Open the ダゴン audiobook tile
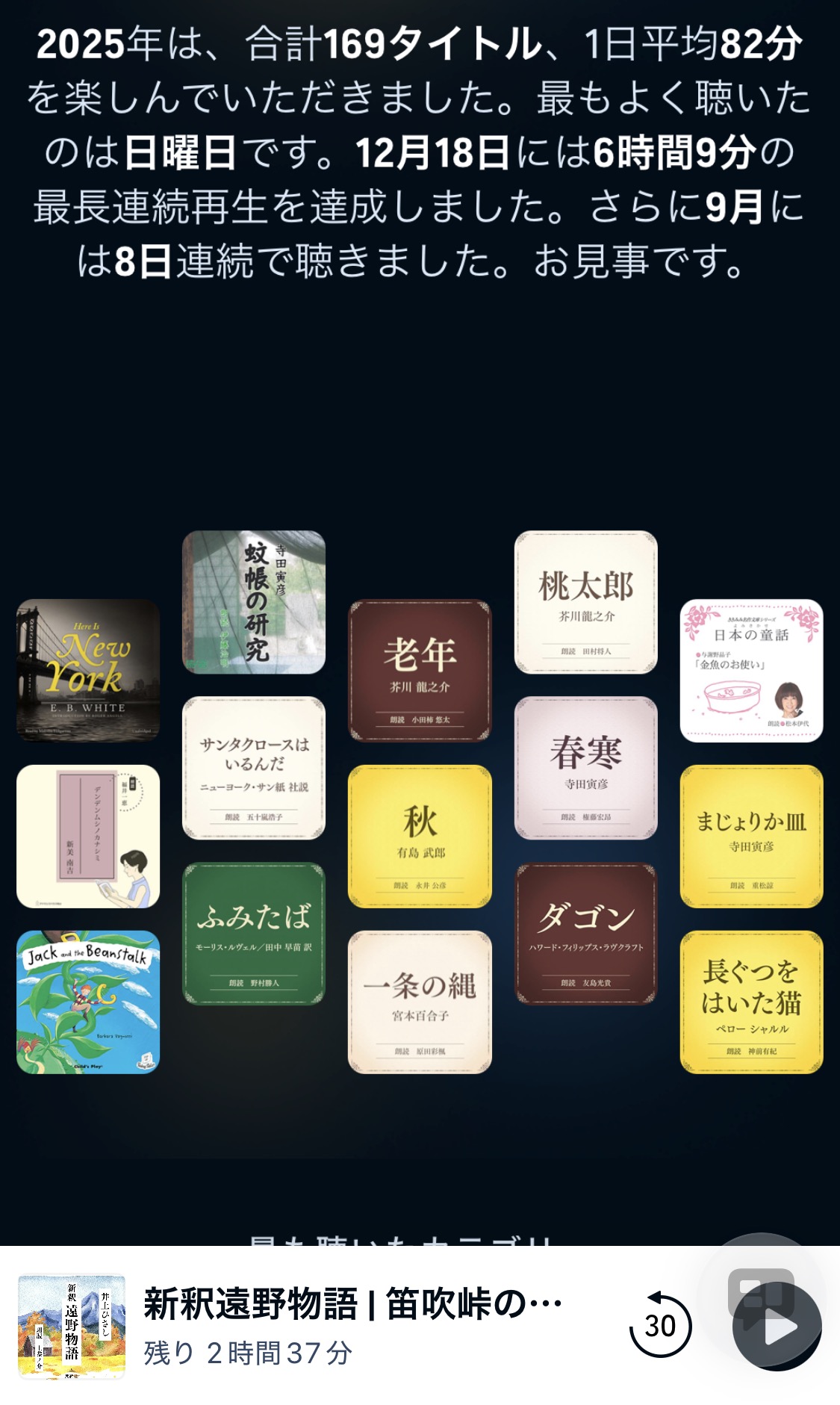This screenshot has width=840, height=1405. (x=585, y=934)
